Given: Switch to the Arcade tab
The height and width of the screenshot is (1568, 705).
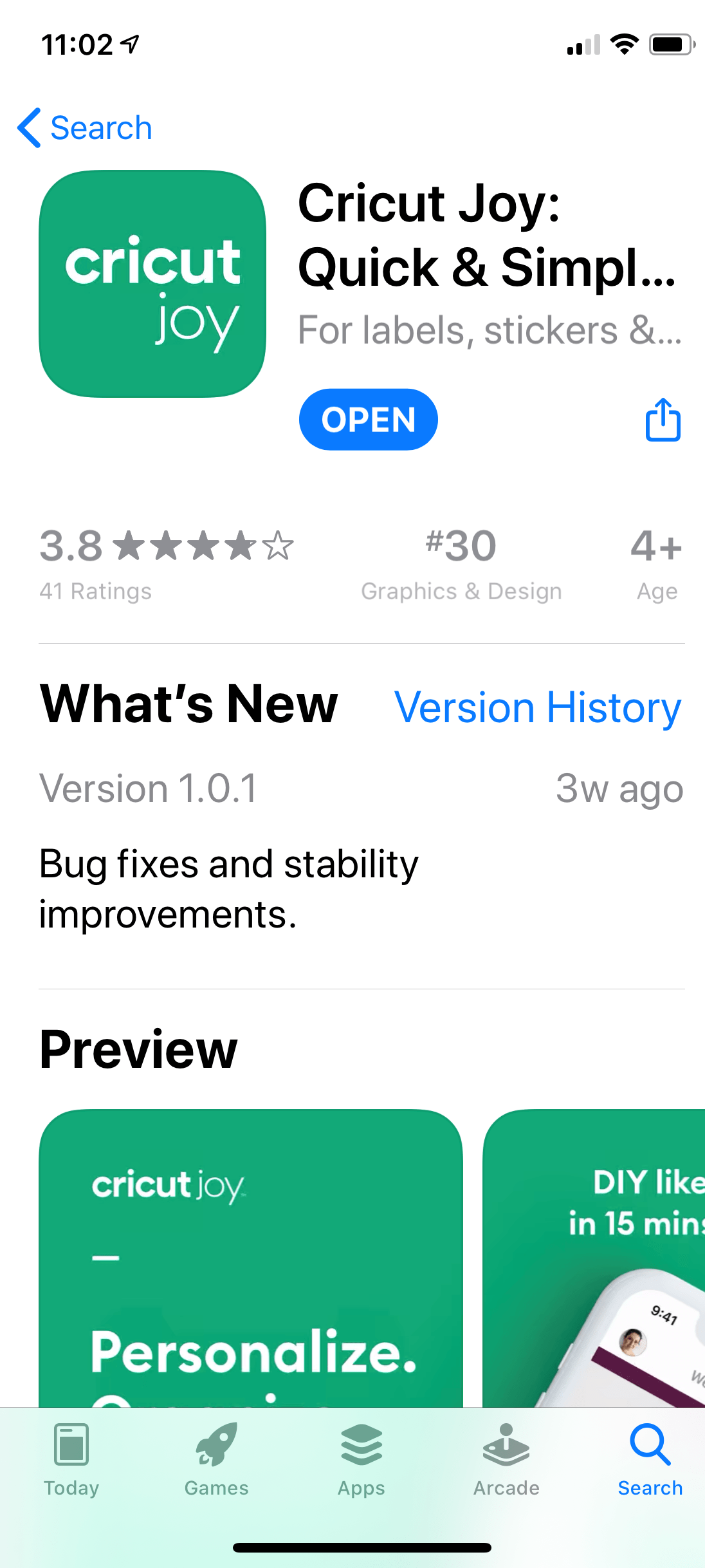Looking at the screenshot, I should tap(506, 1461).
